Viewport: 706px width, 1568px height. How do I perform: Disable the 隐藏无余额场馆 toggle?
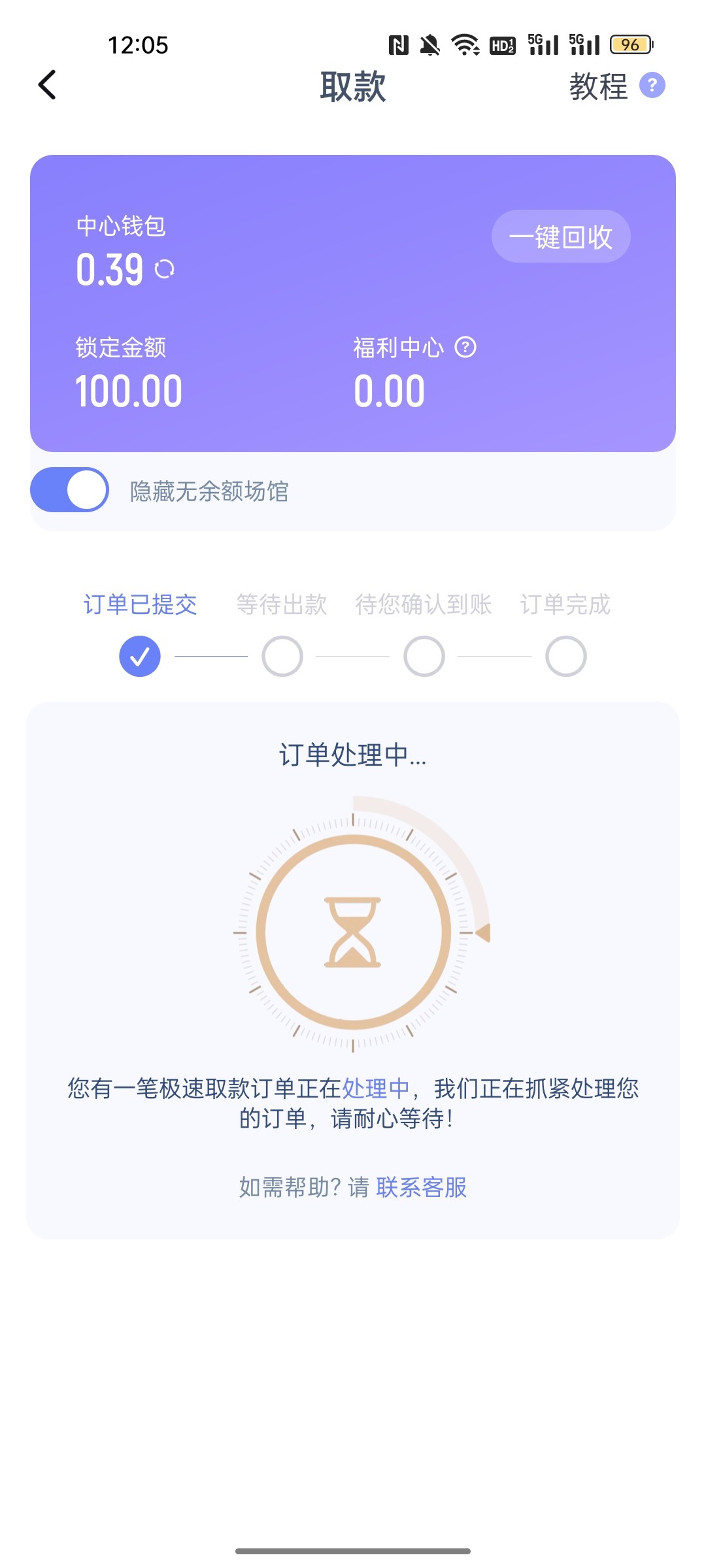pyautogui.click(x=70, y=489)
